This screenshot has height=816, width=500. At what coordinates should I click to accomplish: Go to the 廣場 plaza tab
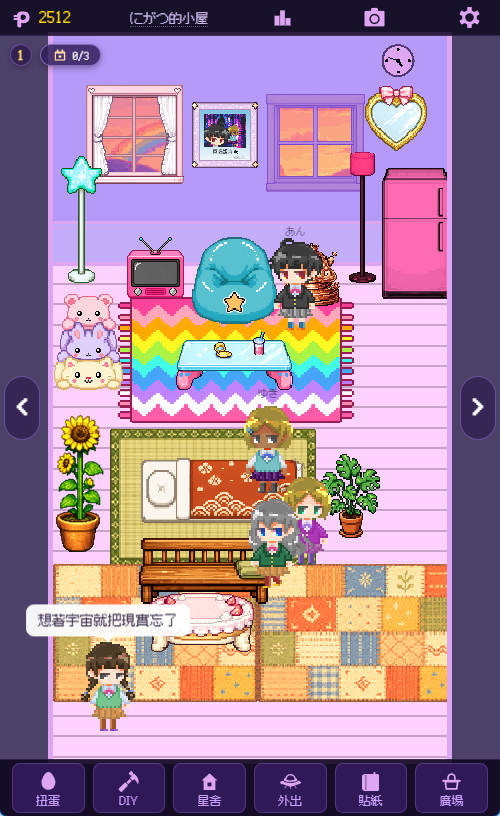(x=451, y=788)
